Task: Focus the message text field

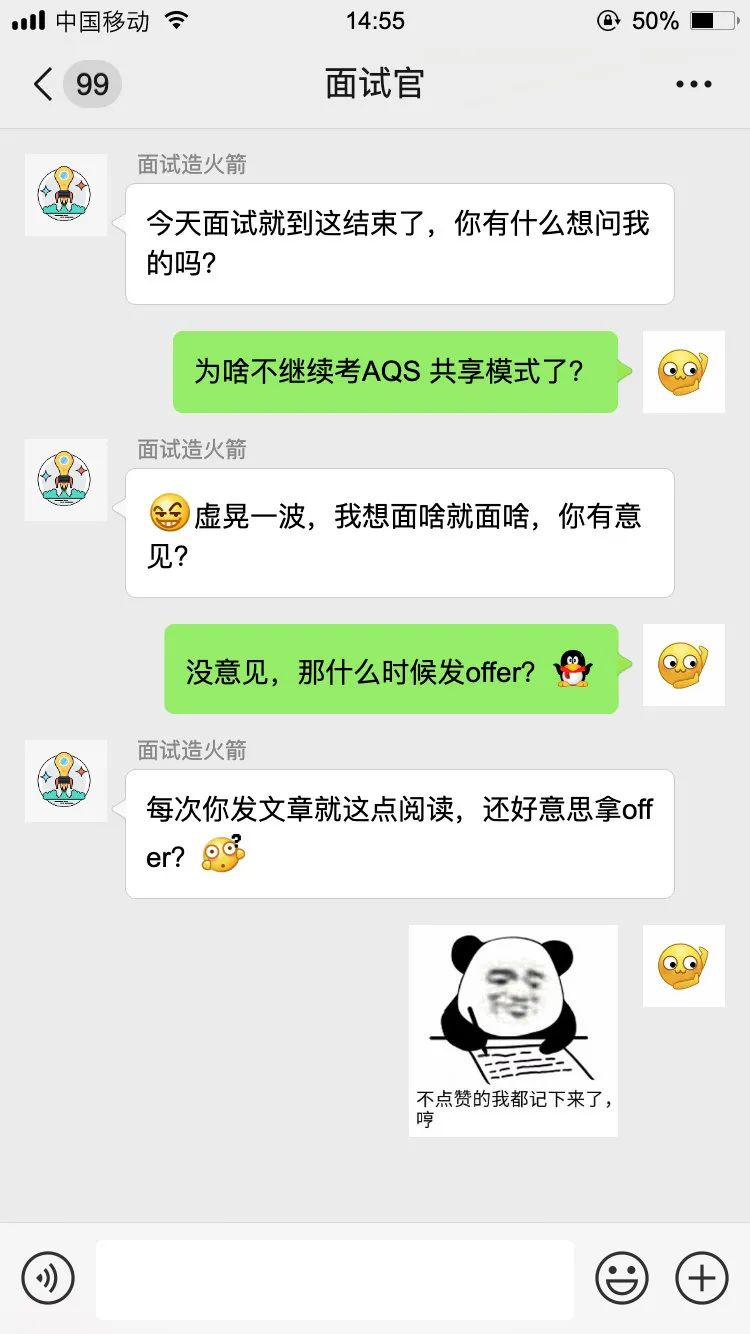Action: click(x=335, y=1278)
